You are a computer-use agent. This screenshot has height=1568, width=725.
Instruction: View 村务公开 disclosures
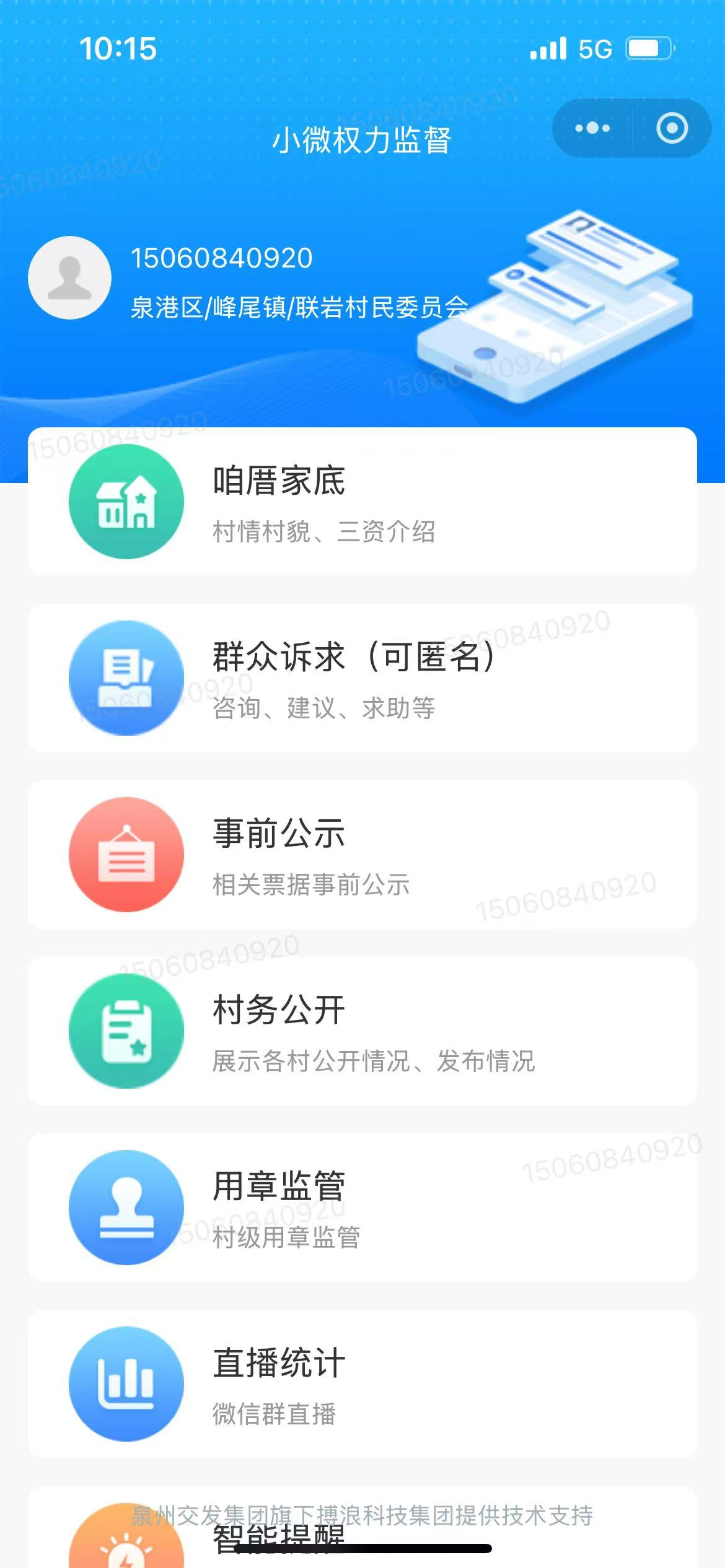click(x=362, y=1031)
